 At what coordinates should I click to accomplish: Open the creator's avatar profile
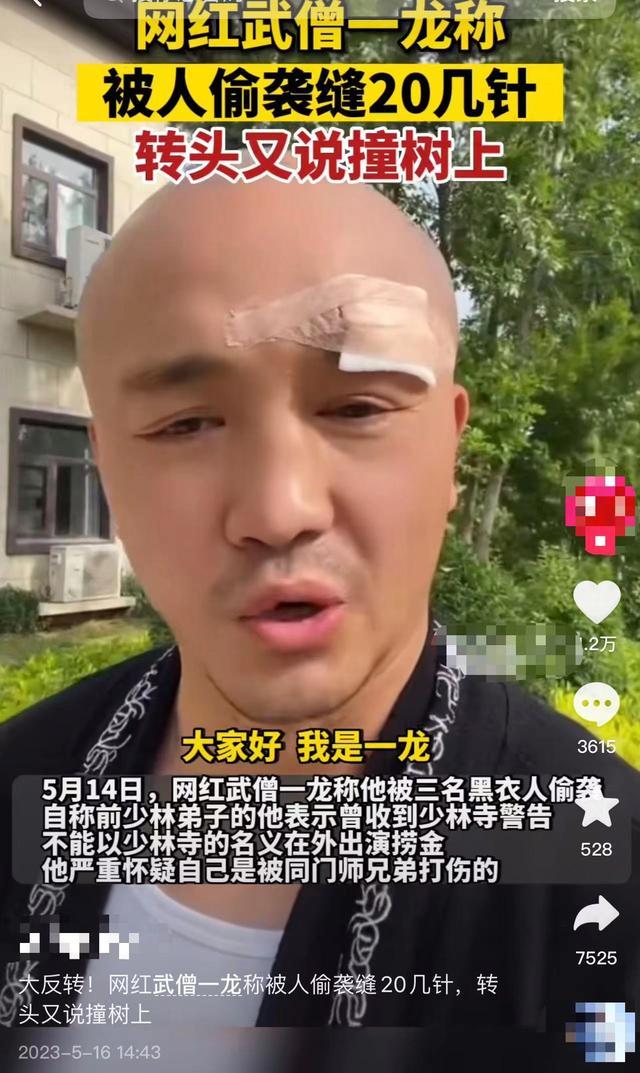(600, 512)
